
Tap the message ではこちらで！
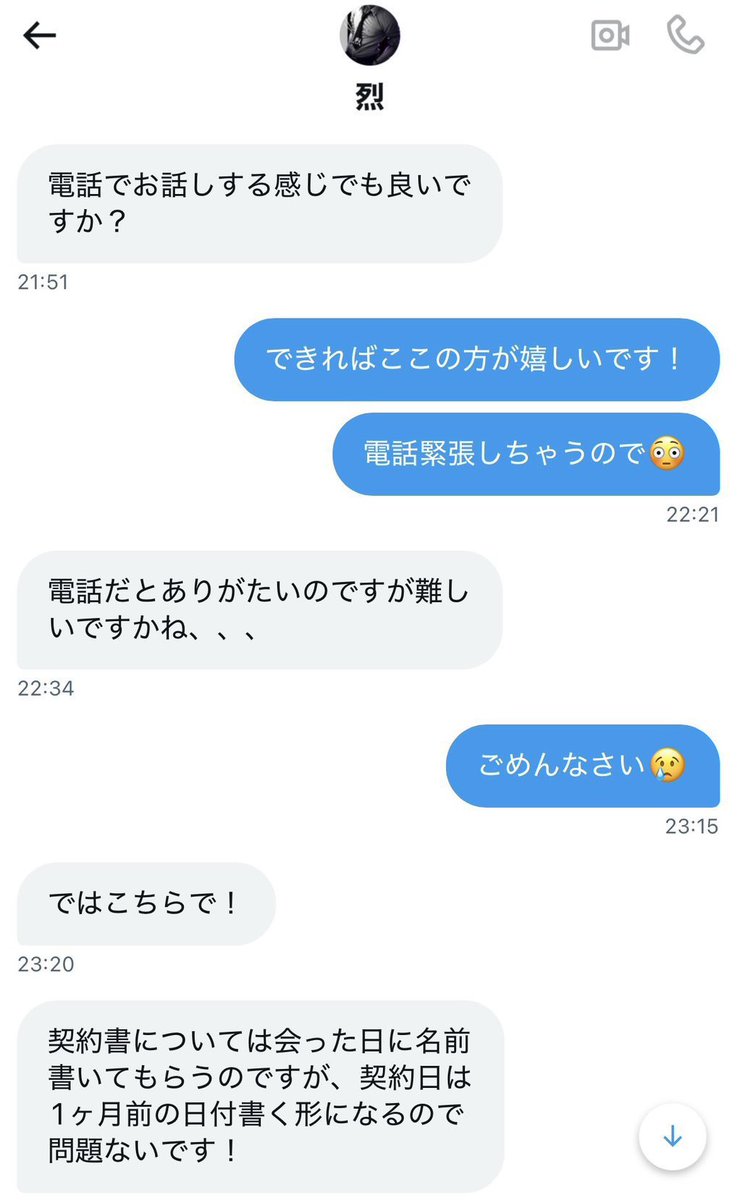pyautogui.click(x=144, y=904)
